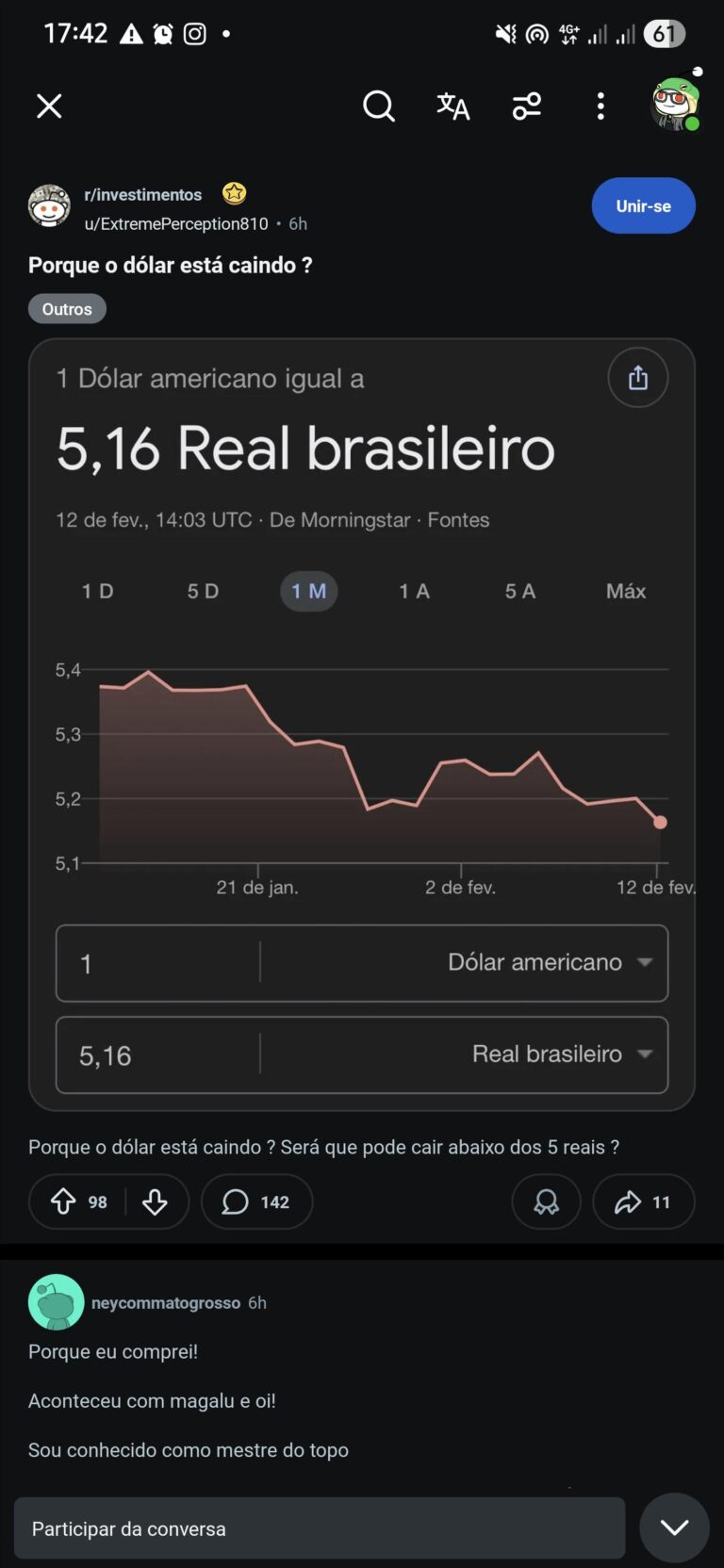Viewport: 724px width, 1568px height.
Task: Open the three-dot overflow menu
Action: [601, 106]
